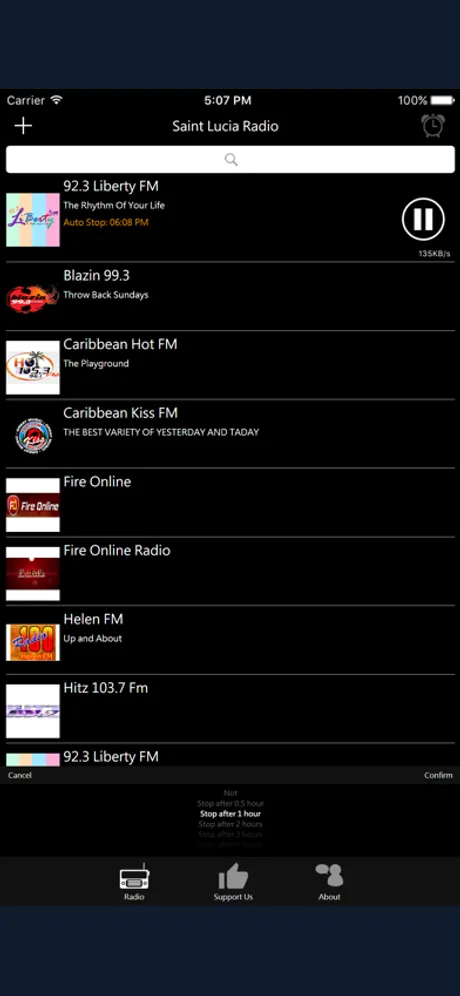Tap the station search field

[230, 159]
